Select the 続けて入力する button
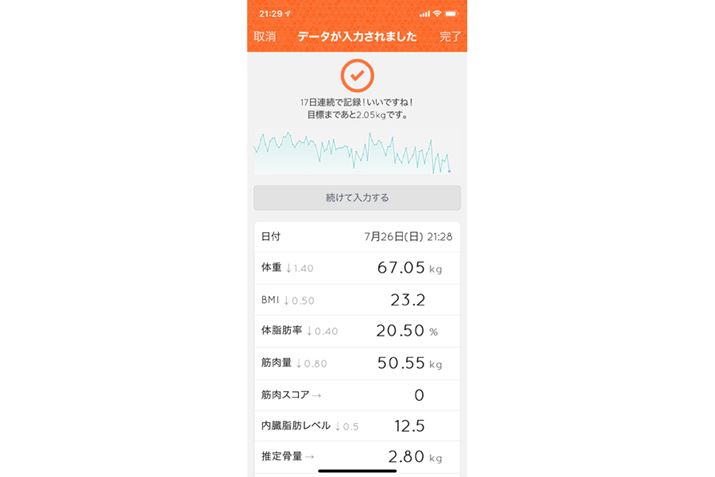The image size is (715, 477). [357, 198]
